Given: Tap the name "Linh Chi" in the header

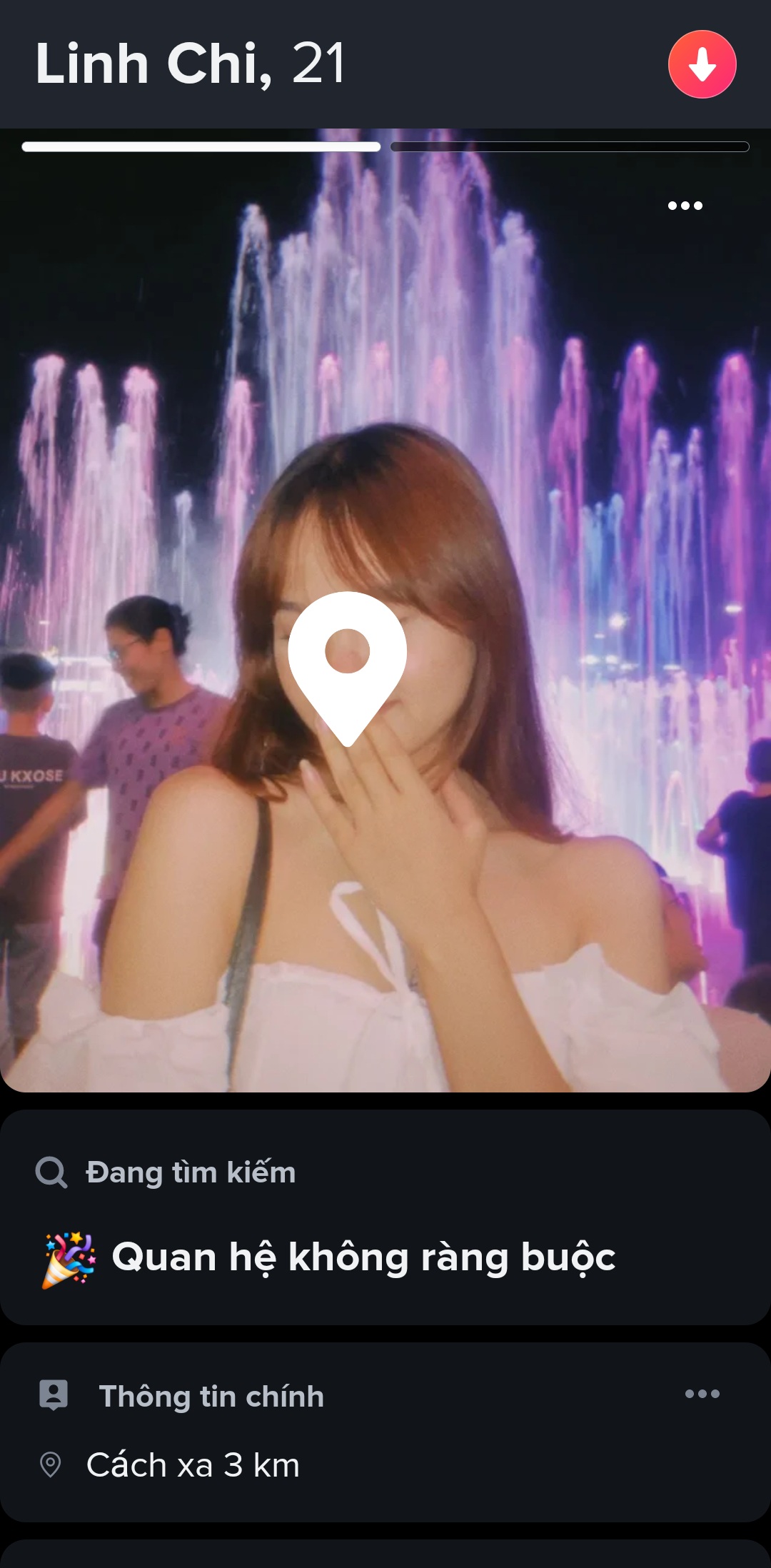Looking at the screenshot, I should click(150, 64).
